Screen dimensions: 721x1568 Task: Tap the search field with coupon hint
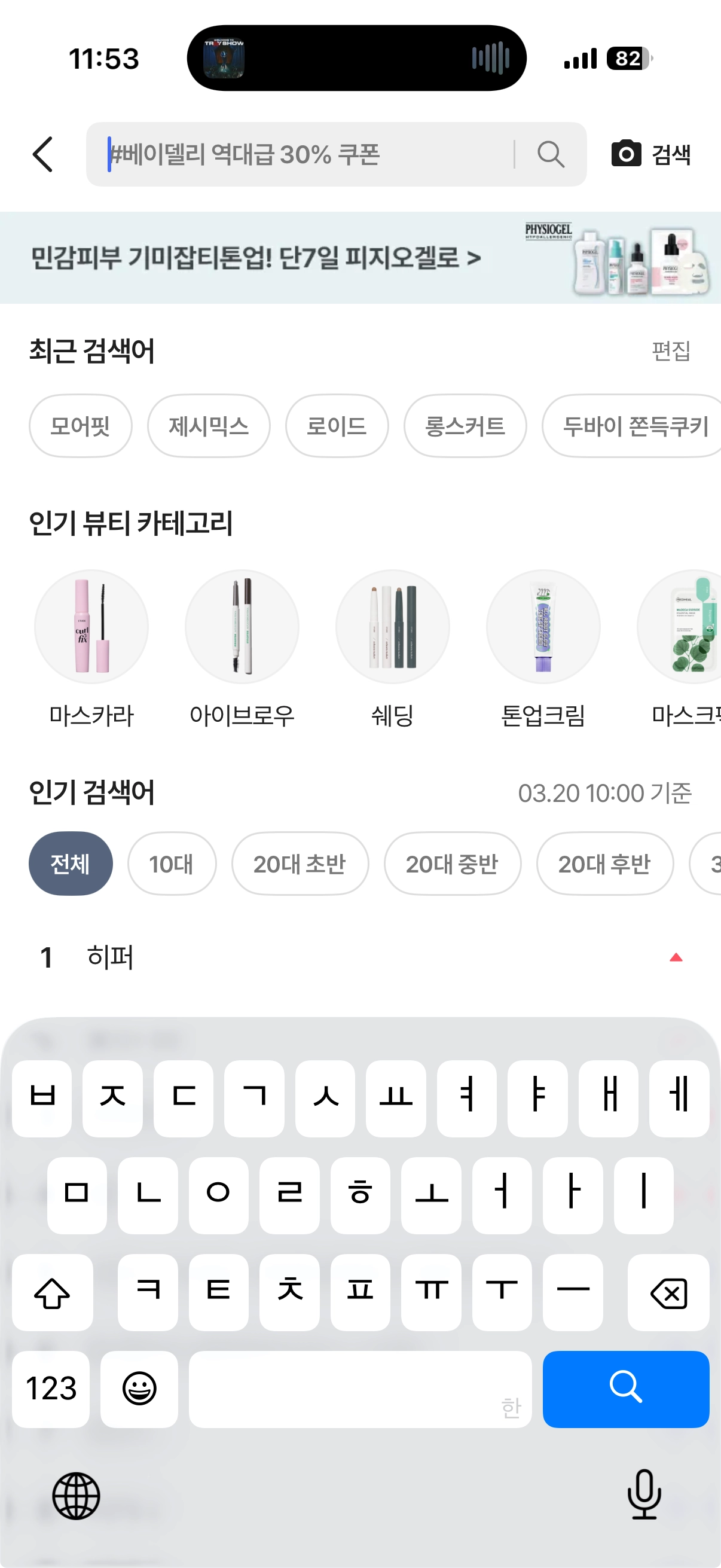click(304, 154)
